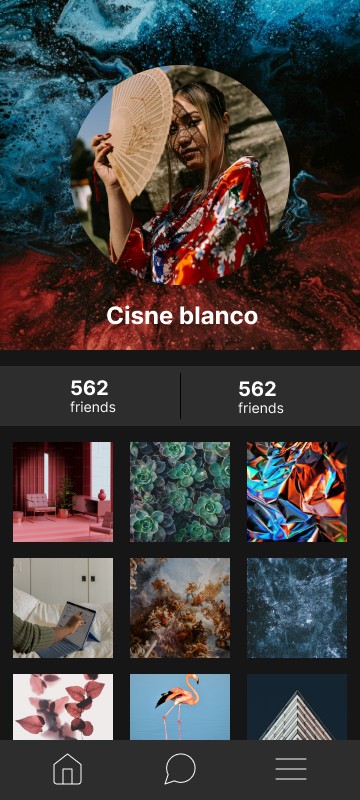Open the colorful holographic foil photo
The height and width of the screenshot is (800, 360).
(297, 492)
